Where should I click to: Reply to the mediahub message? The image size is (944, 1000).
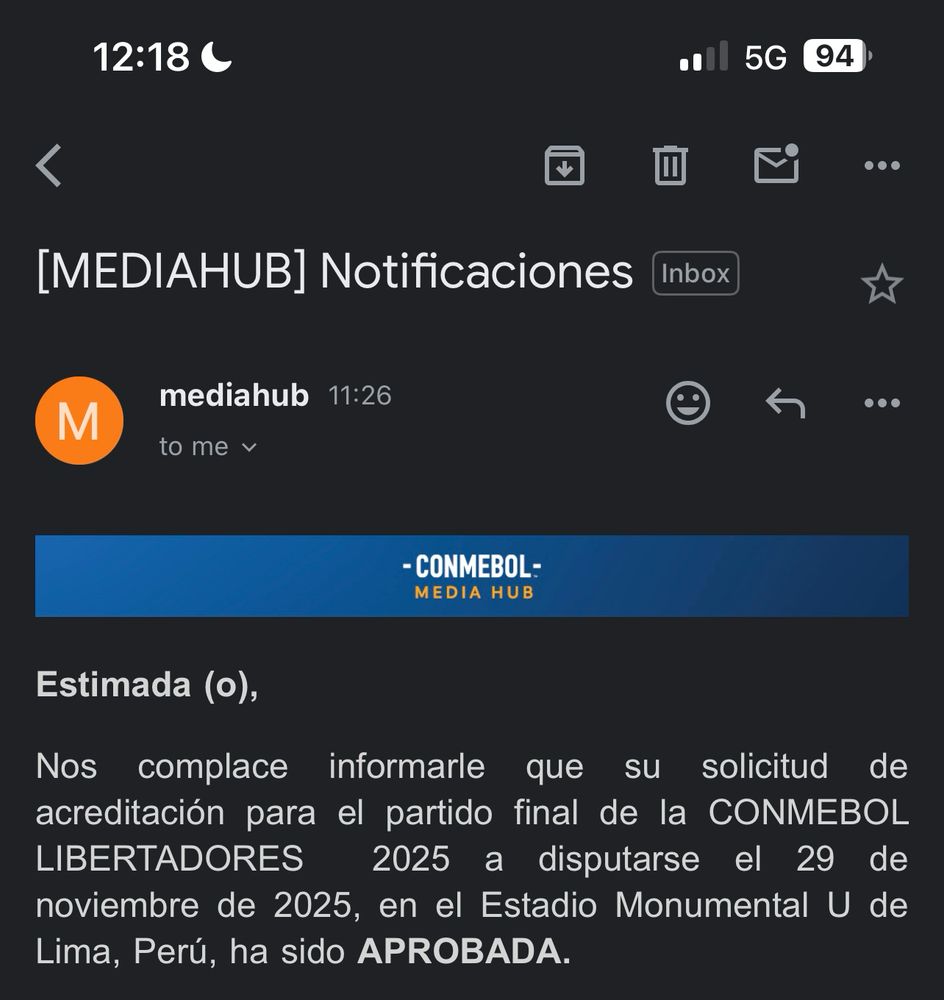pyautogui.click(x=785, y=403)
